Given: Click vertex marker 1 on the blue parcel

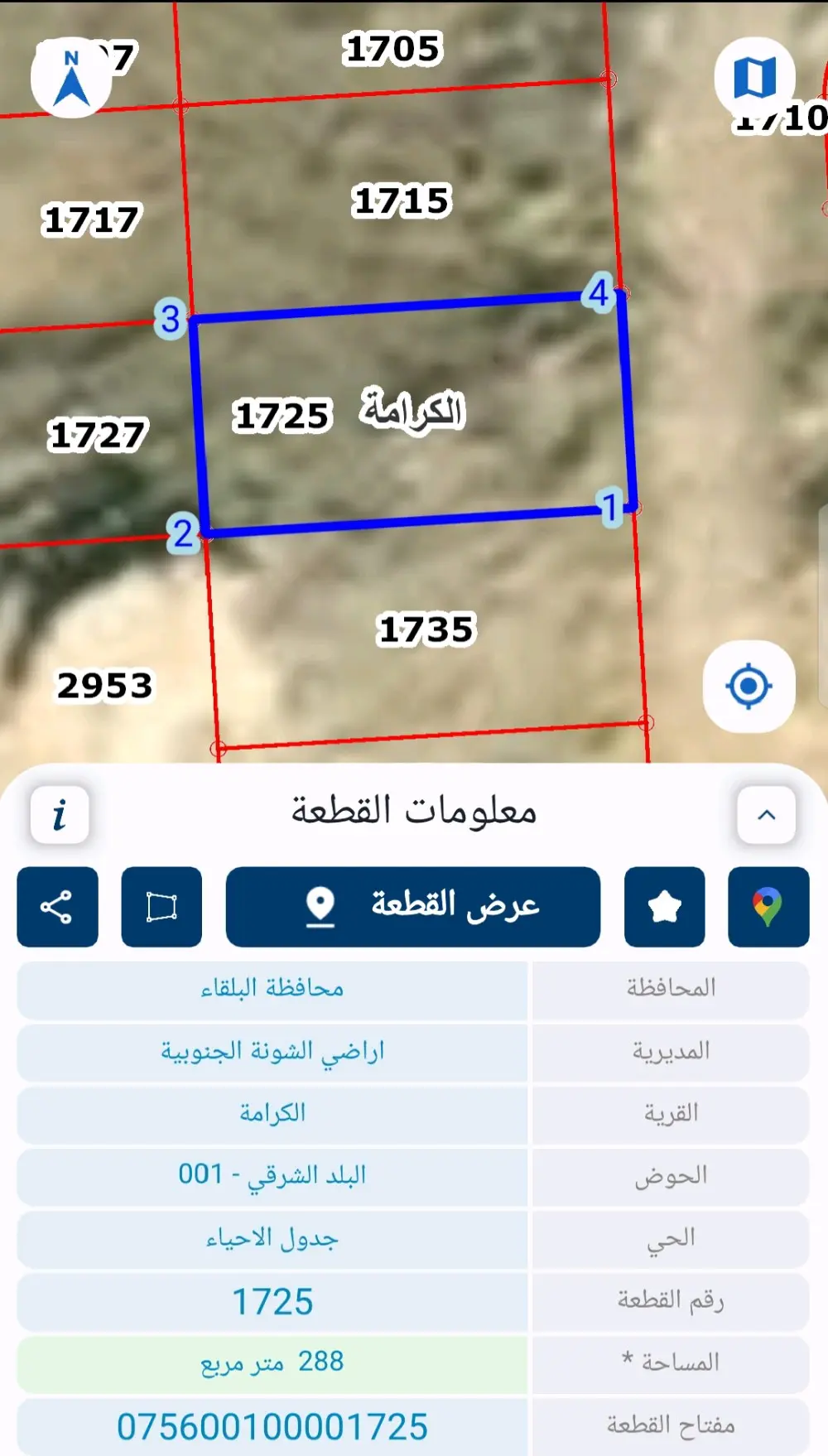Looking at the screenshot, I should pos(612,507).
